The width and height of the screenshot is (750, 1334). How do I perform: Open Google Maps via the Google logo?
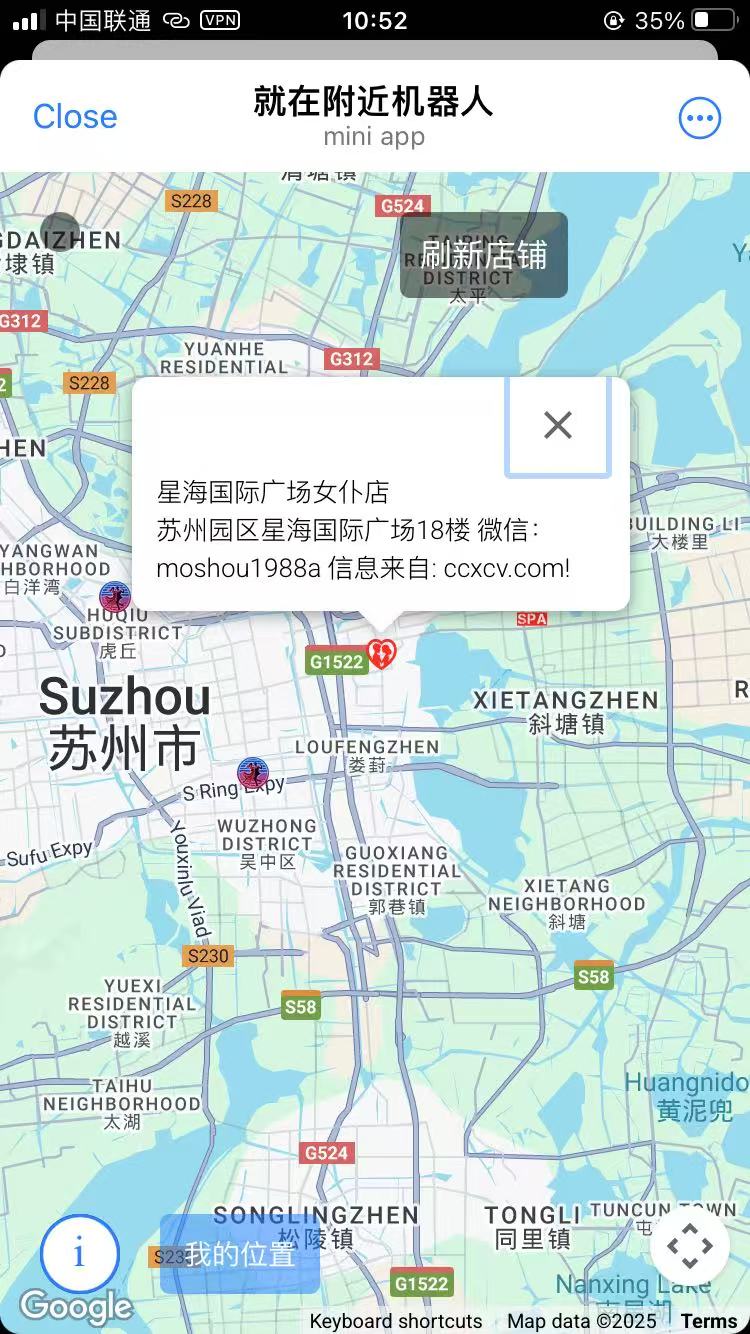76,1307
